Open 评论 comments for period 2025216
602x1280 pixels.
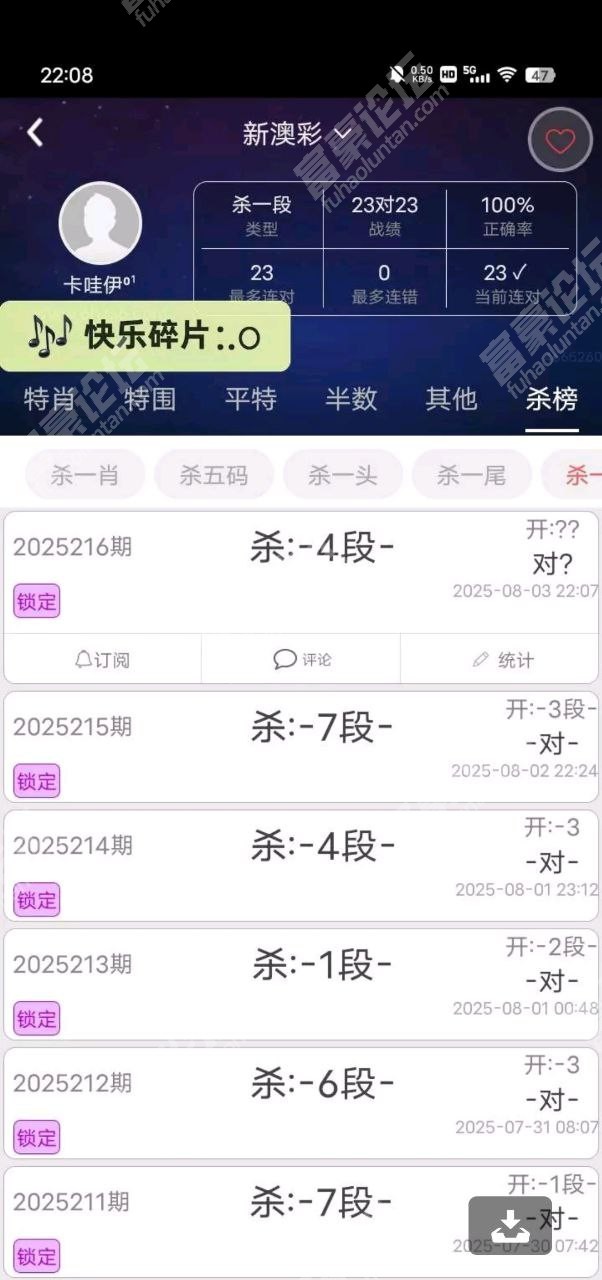(302, 660)
